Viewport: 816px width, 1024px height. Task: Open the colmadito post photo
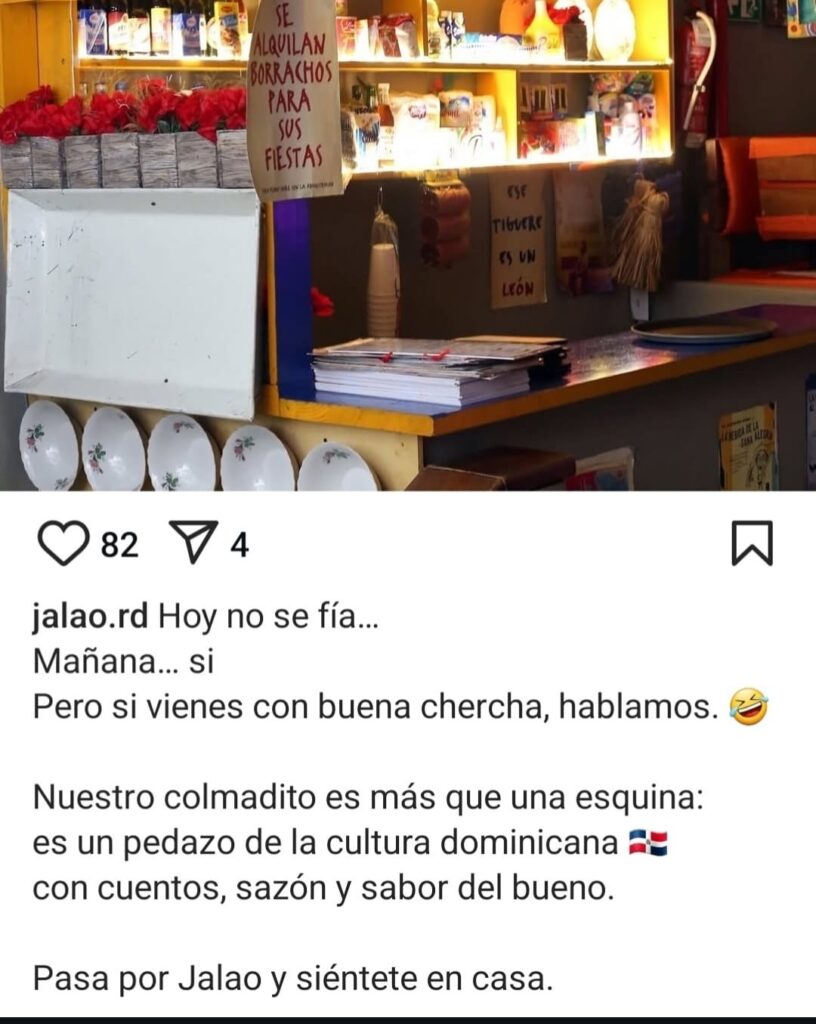pos(408,245)
